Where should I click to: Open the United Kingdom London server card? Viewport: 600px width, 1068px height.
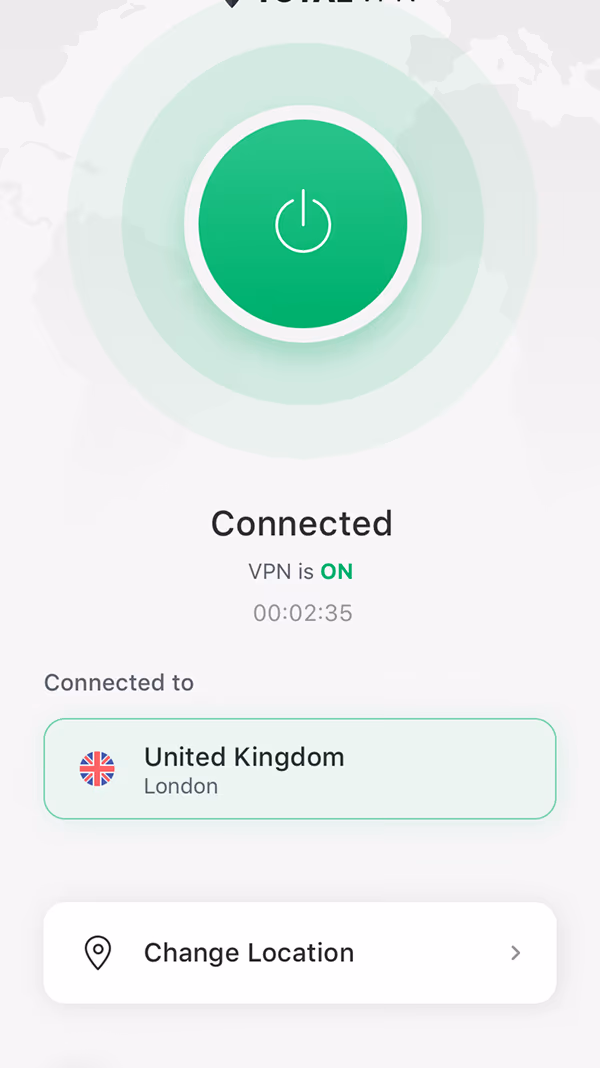[x=299, y=769]
